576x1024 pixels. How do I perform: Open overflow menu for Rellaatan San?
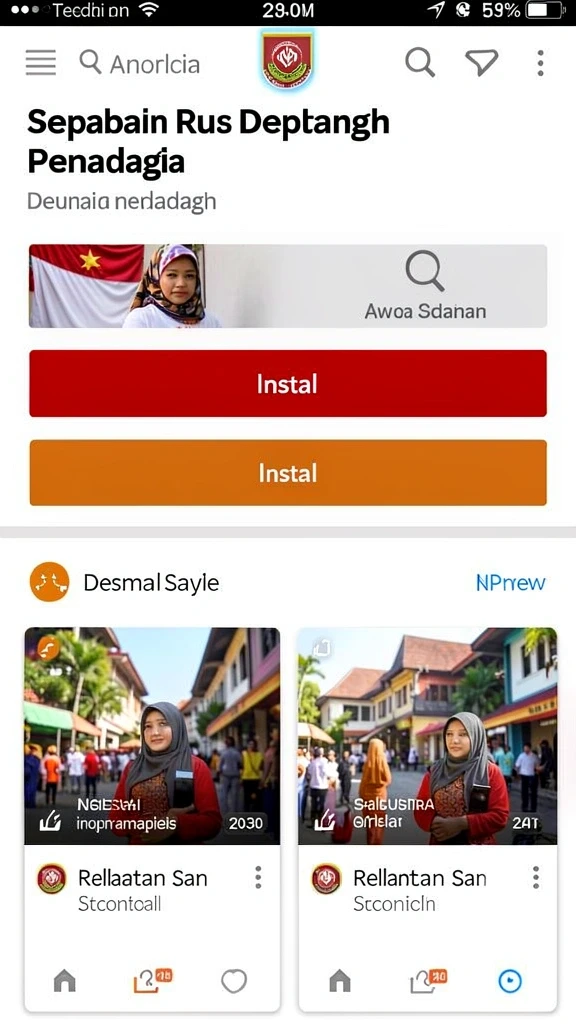point(259,878)
